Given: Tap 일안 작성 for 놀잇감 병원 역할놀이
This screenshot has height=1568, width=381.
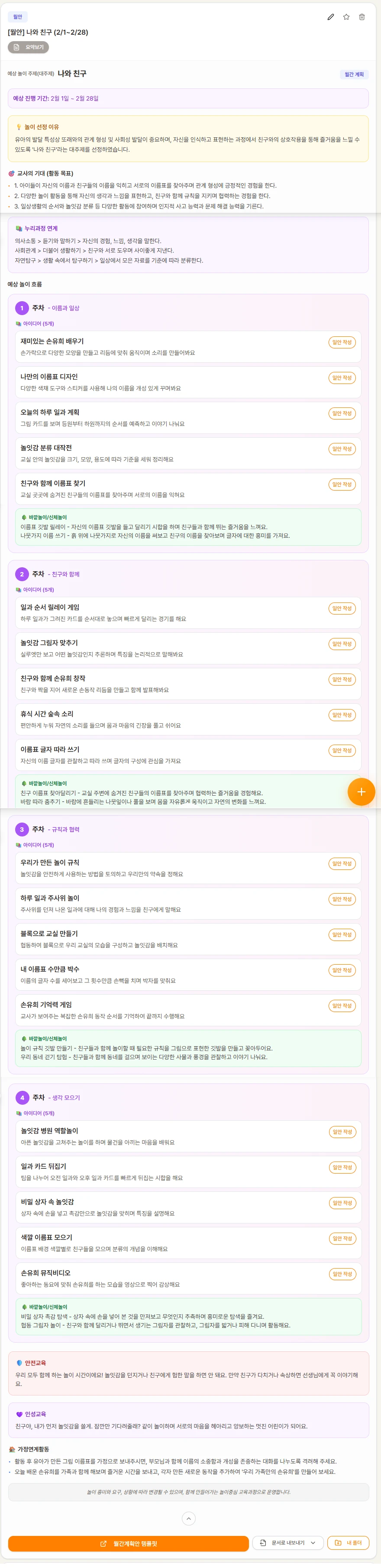Looking at the screenshot, I should (342, 1132).
